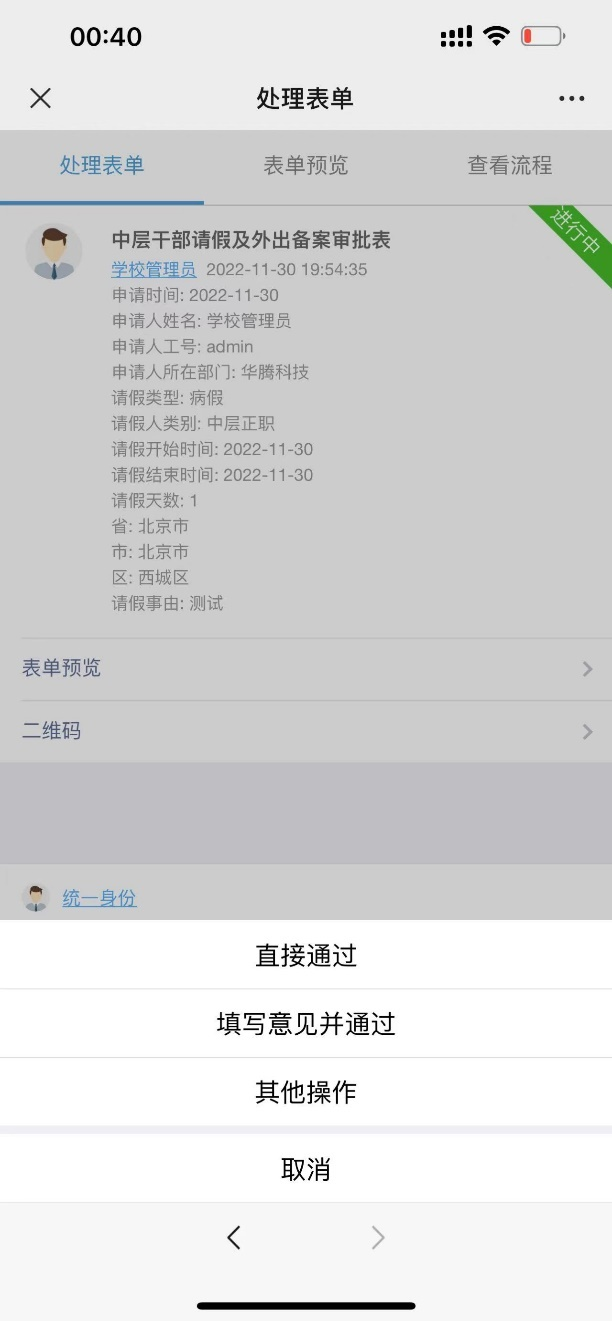Image resolution: width=612 pixels, height=1321 pixels.
Task: Switch to the 查看流程 tab
Action: click(509, 166)
